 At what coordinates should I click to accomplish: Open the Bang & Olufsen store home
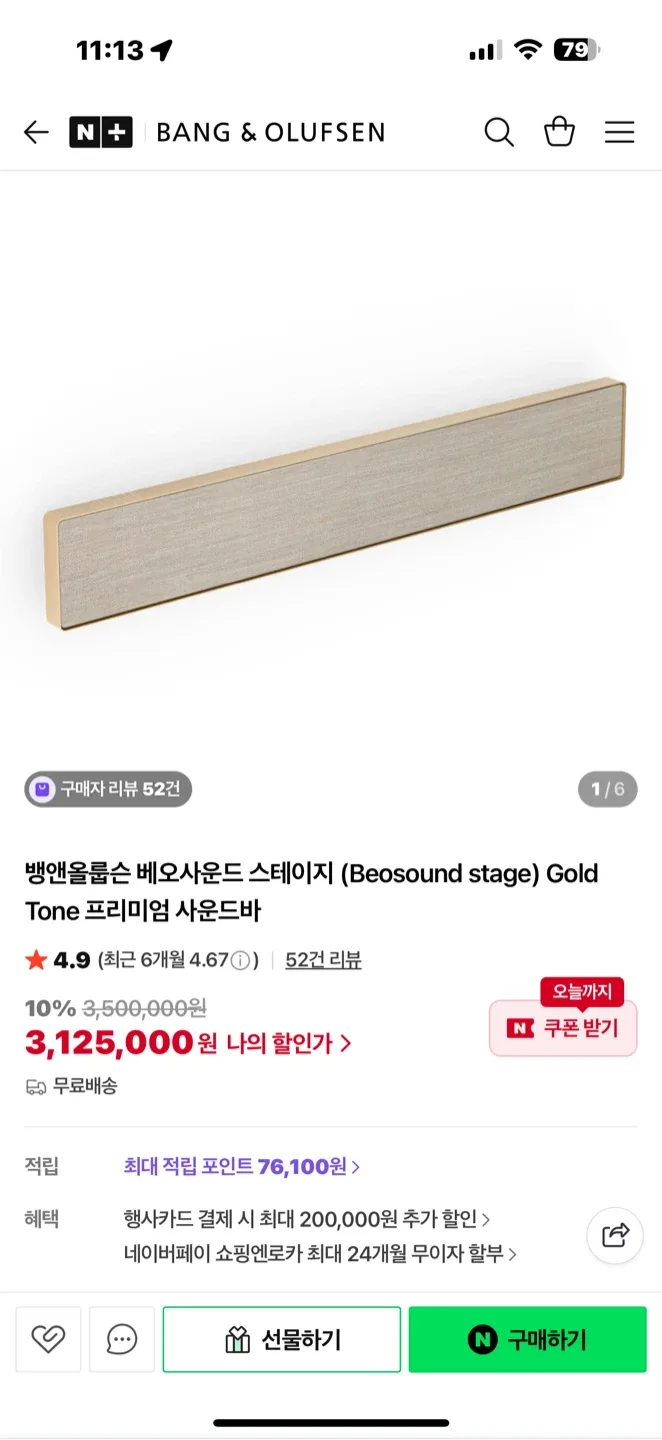(x=270, y=132)
